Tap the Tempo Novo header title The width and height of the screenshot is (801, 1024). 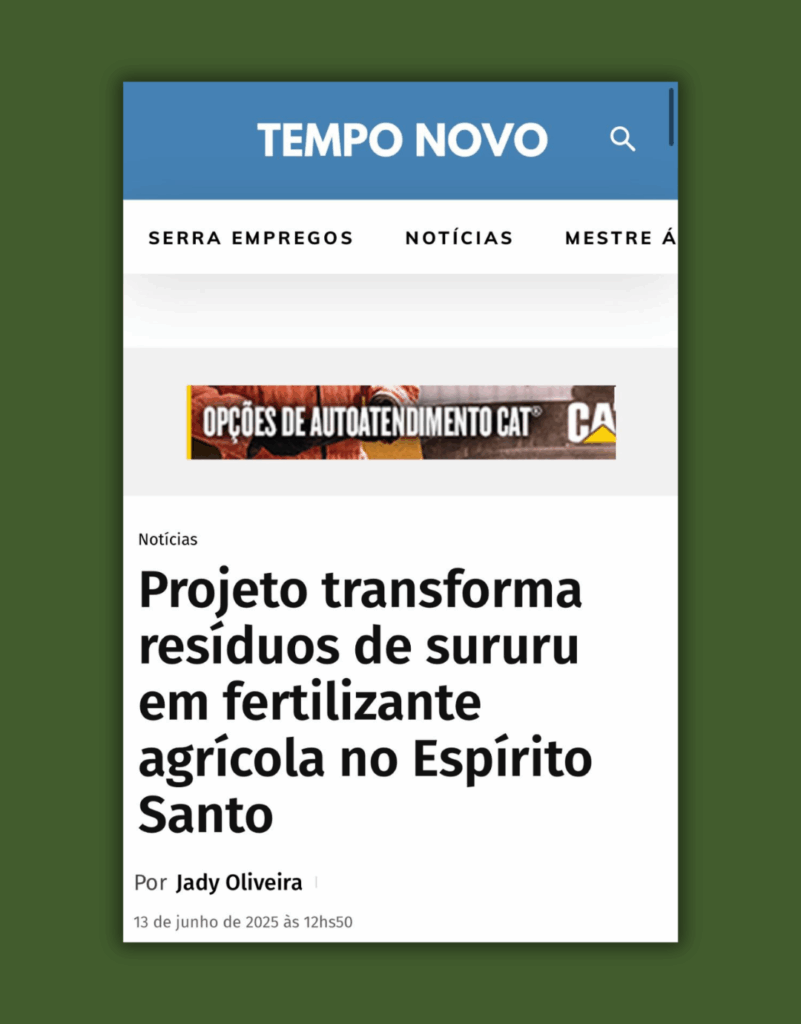(402, 140)
